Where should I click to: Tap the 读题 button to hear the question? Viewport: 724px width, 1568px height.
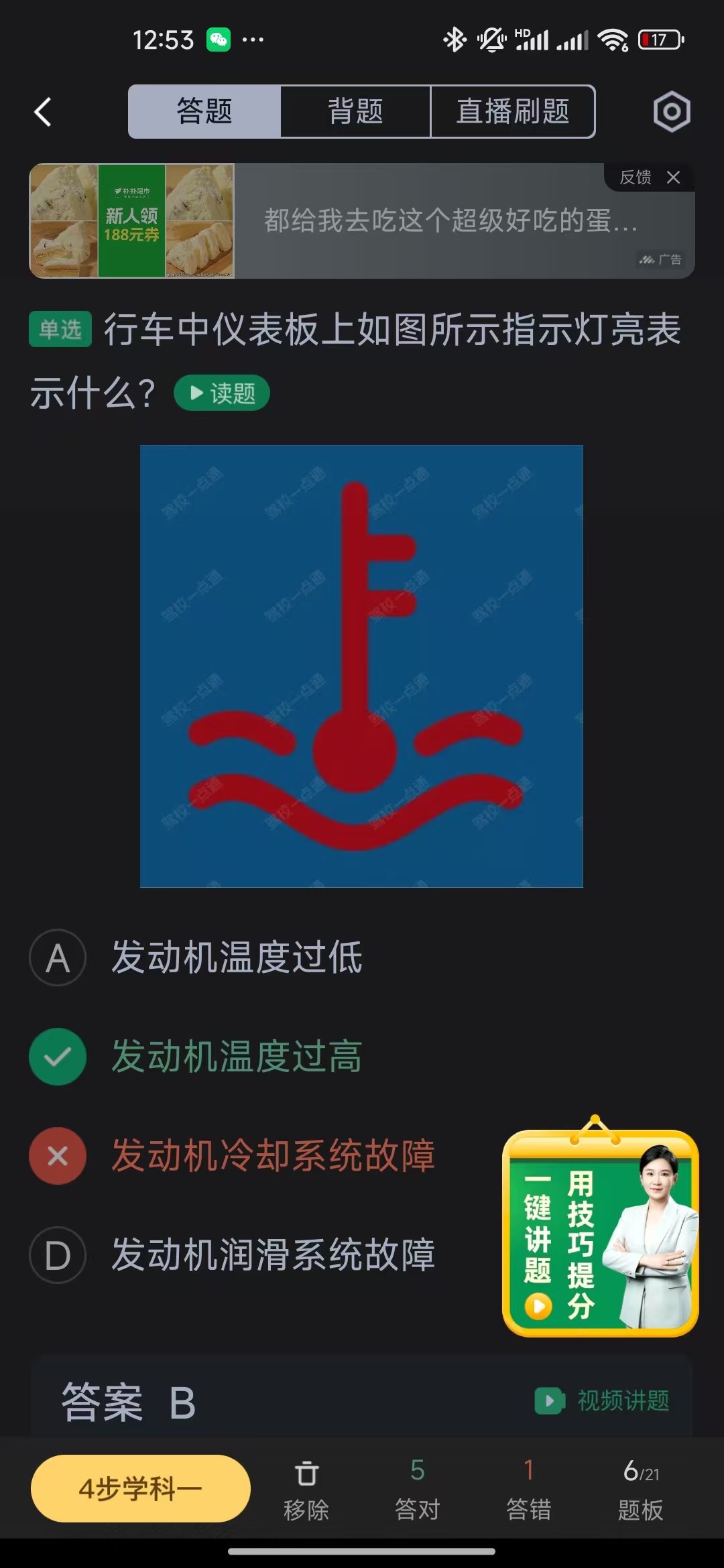pos(221,394)
